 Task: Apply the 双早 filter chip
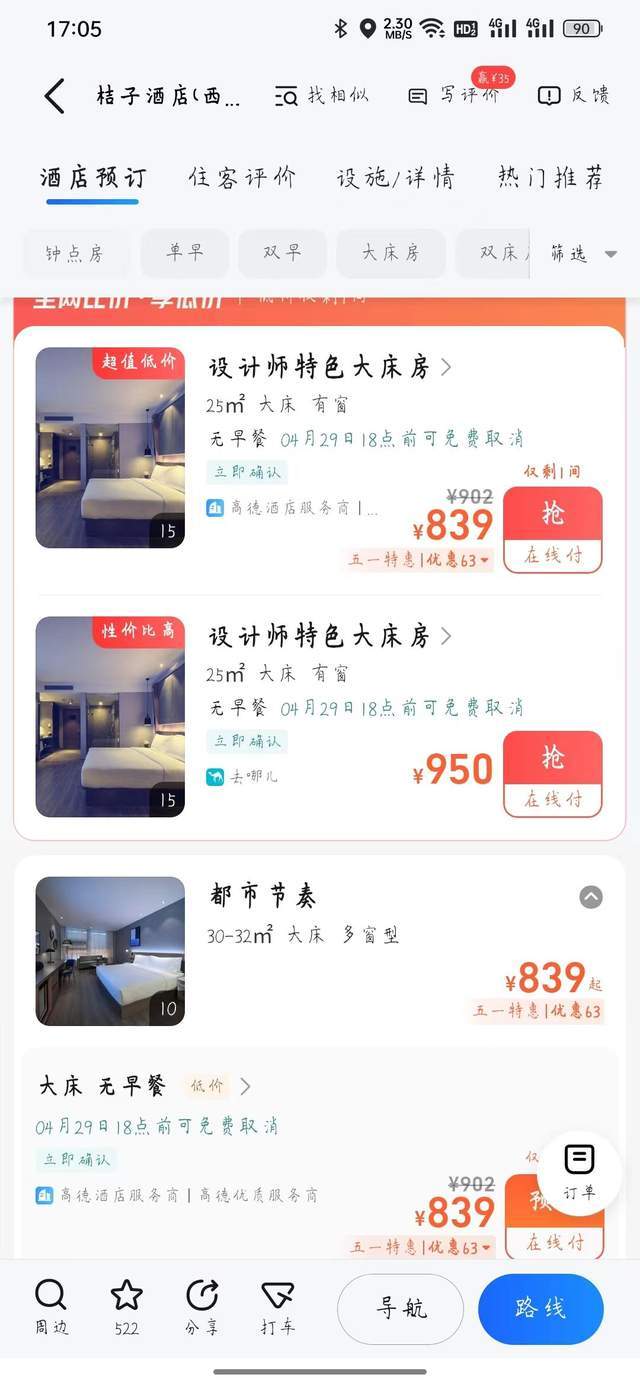pos(283,254)
